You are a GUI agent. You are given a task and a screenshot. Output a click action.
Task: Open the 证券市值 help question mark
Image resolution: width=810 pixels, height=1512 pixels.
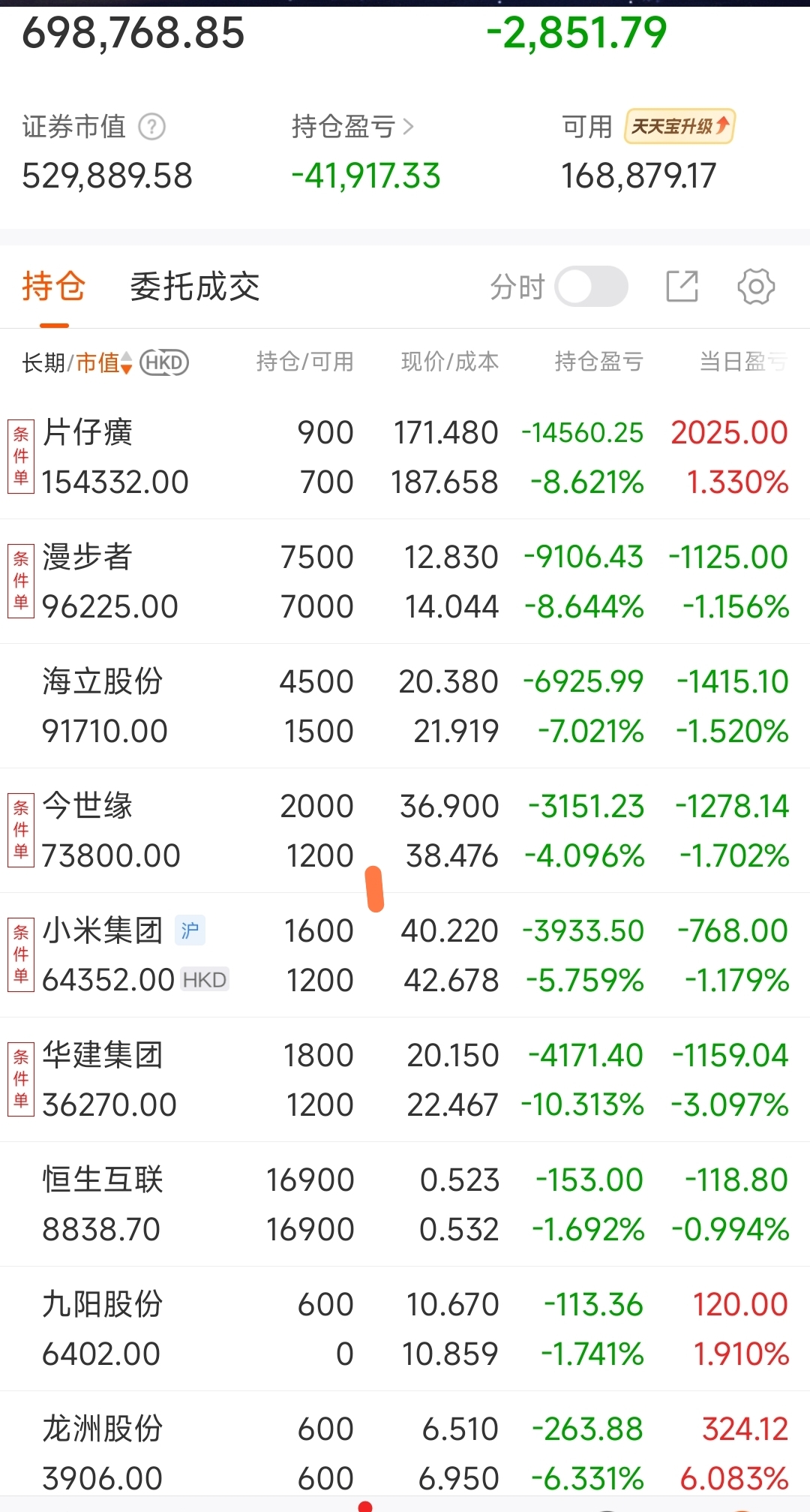(152, 127)
